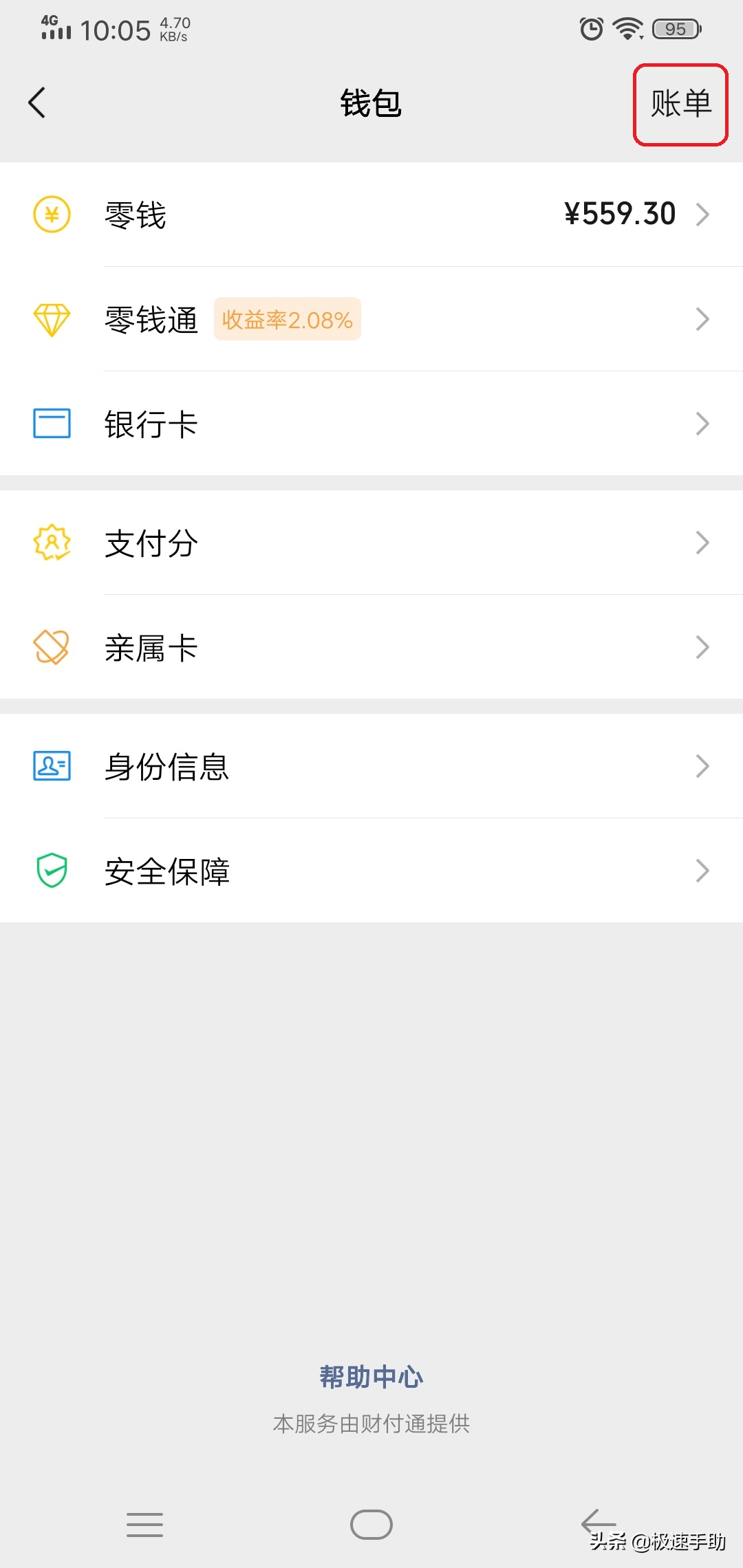
Task: Open 支付分 via its badge icon
Action: tap(51, 543)
